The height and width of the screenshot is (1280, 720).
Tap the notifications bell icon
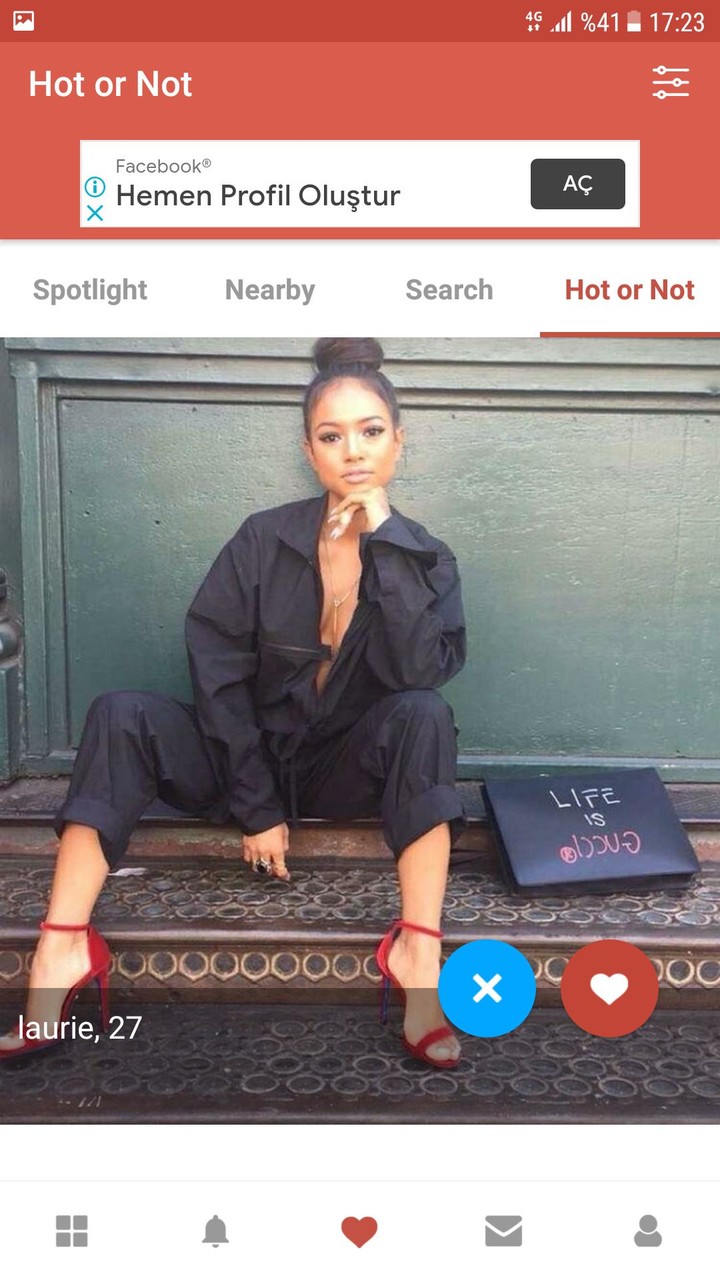pos(216,1232)
